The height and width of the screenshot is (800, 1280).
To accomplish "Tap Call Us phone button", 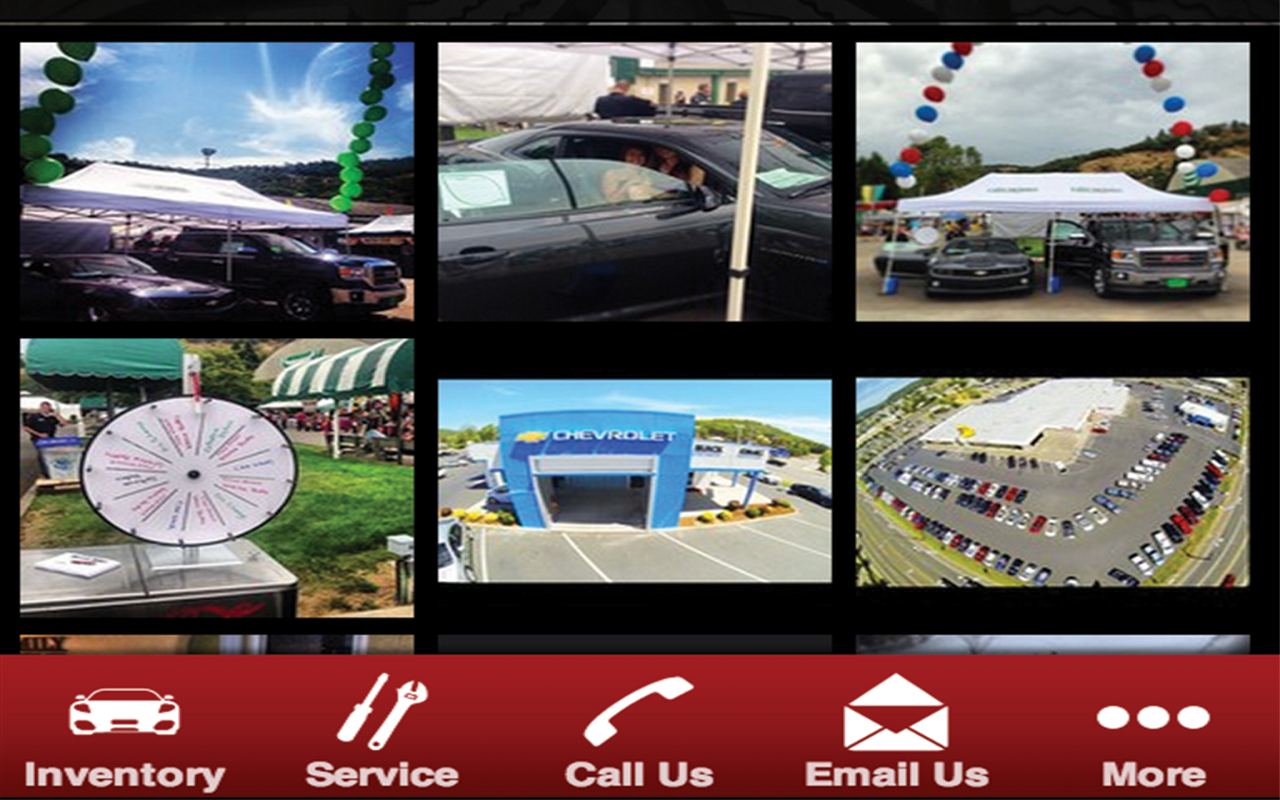I will pyautogui.click(x=639, y=733).
